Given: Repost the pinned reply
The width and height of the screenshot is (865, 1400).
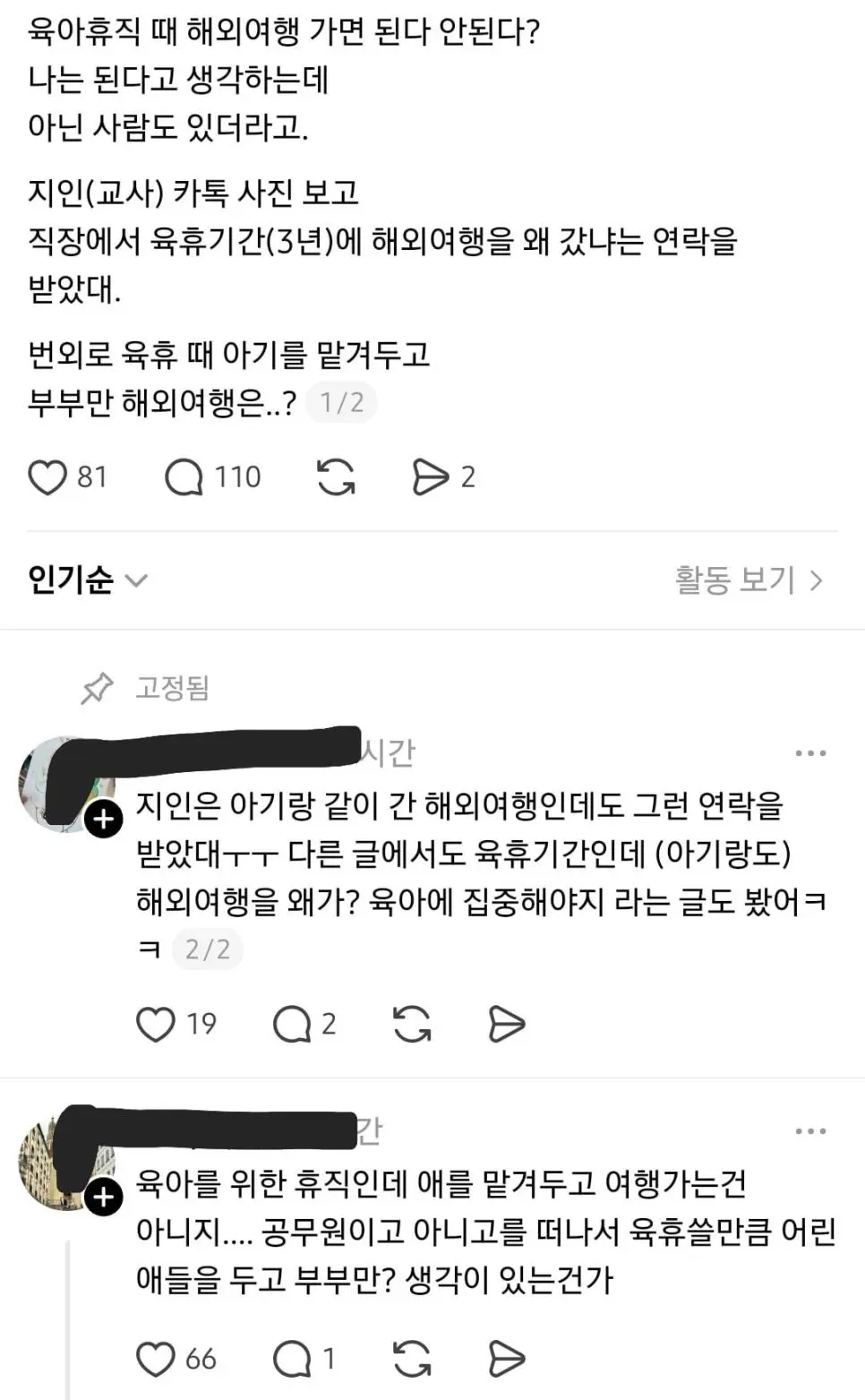Looking at the screenshot, I should pos(412,1024).
